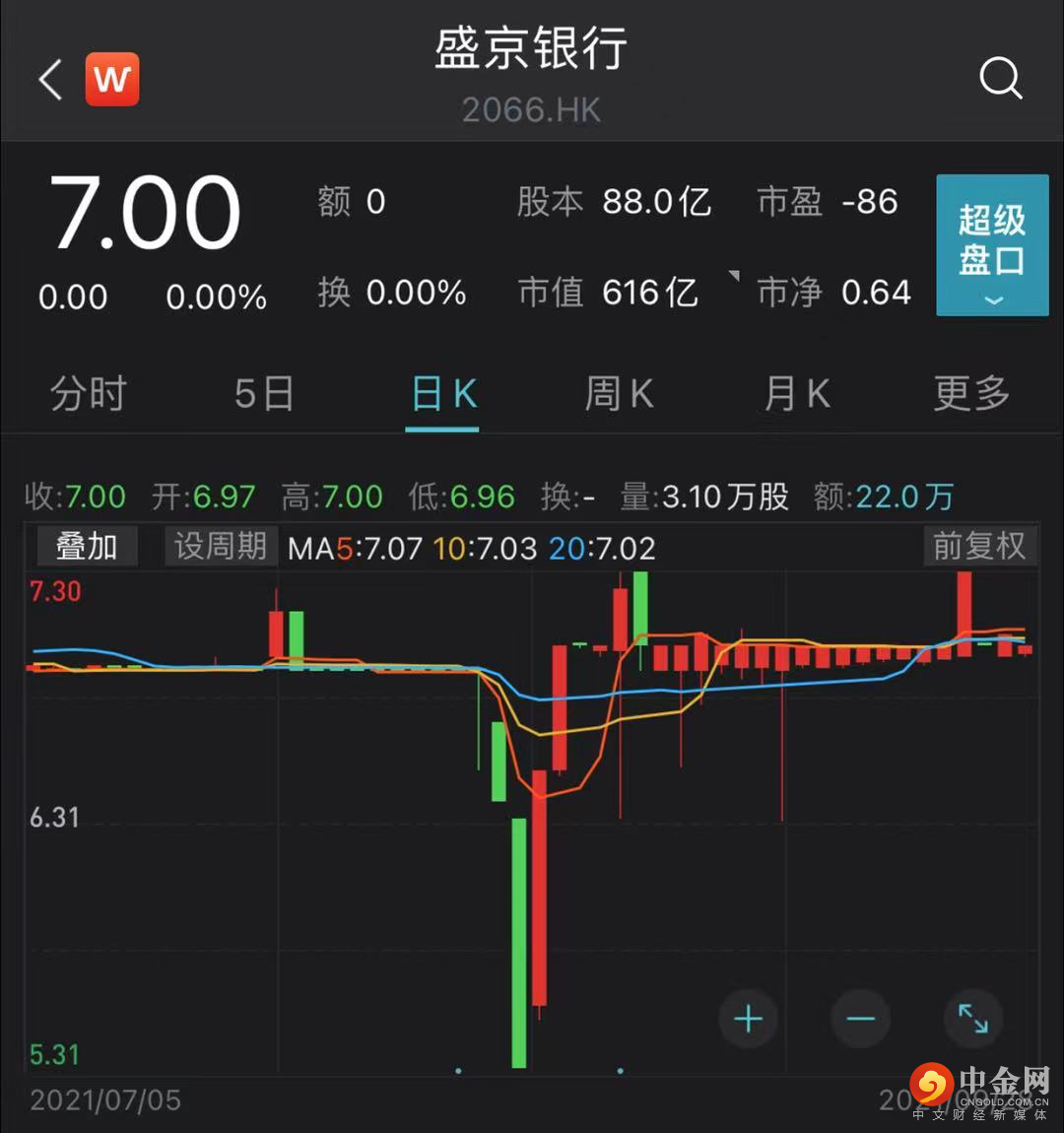Tap the 叠加 overlay button

click(87, 547)
